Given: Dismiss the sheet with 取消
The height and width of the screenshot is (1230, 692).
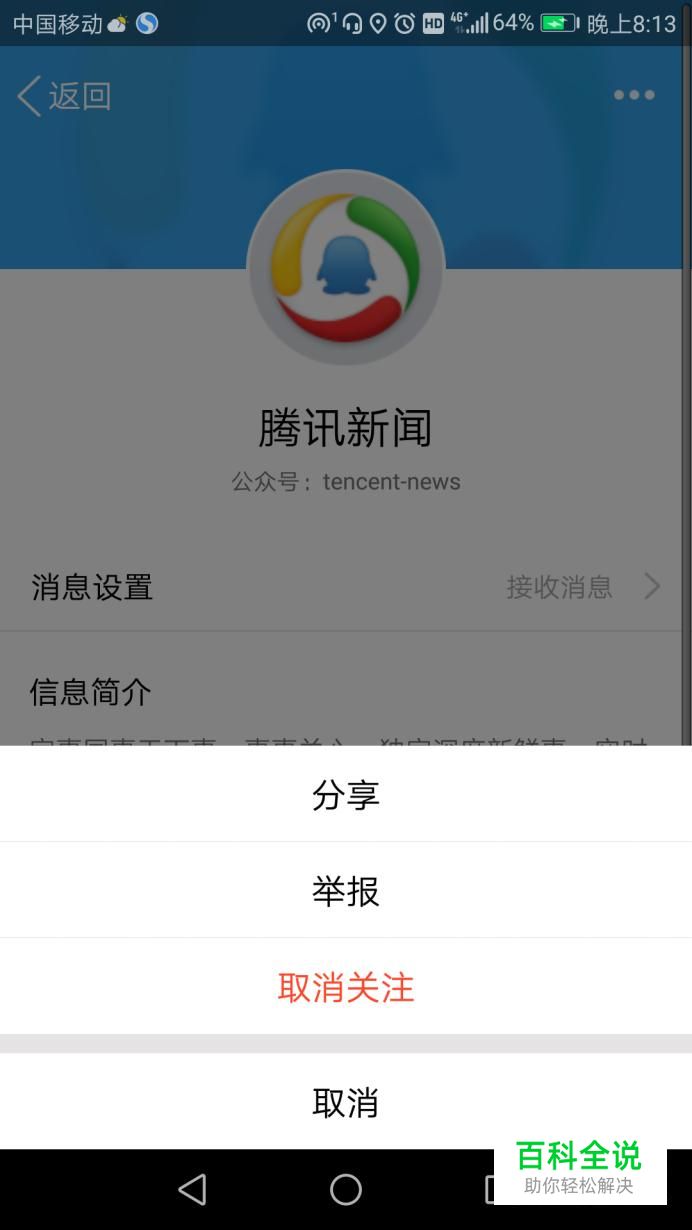Looking at the screenshot, I should pyautogui.click(x=345, y=1102).
